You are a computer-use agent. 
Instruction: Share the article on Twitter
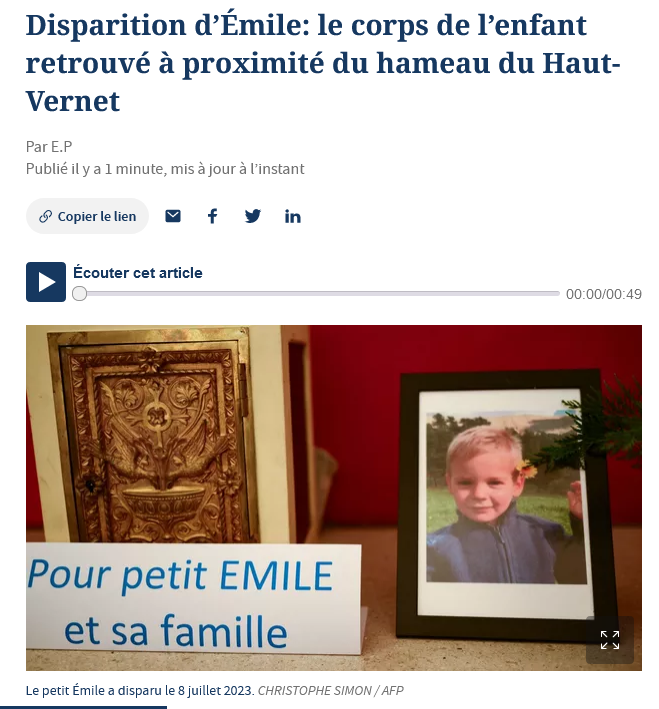pyautogui.click(x=253, y=216)
